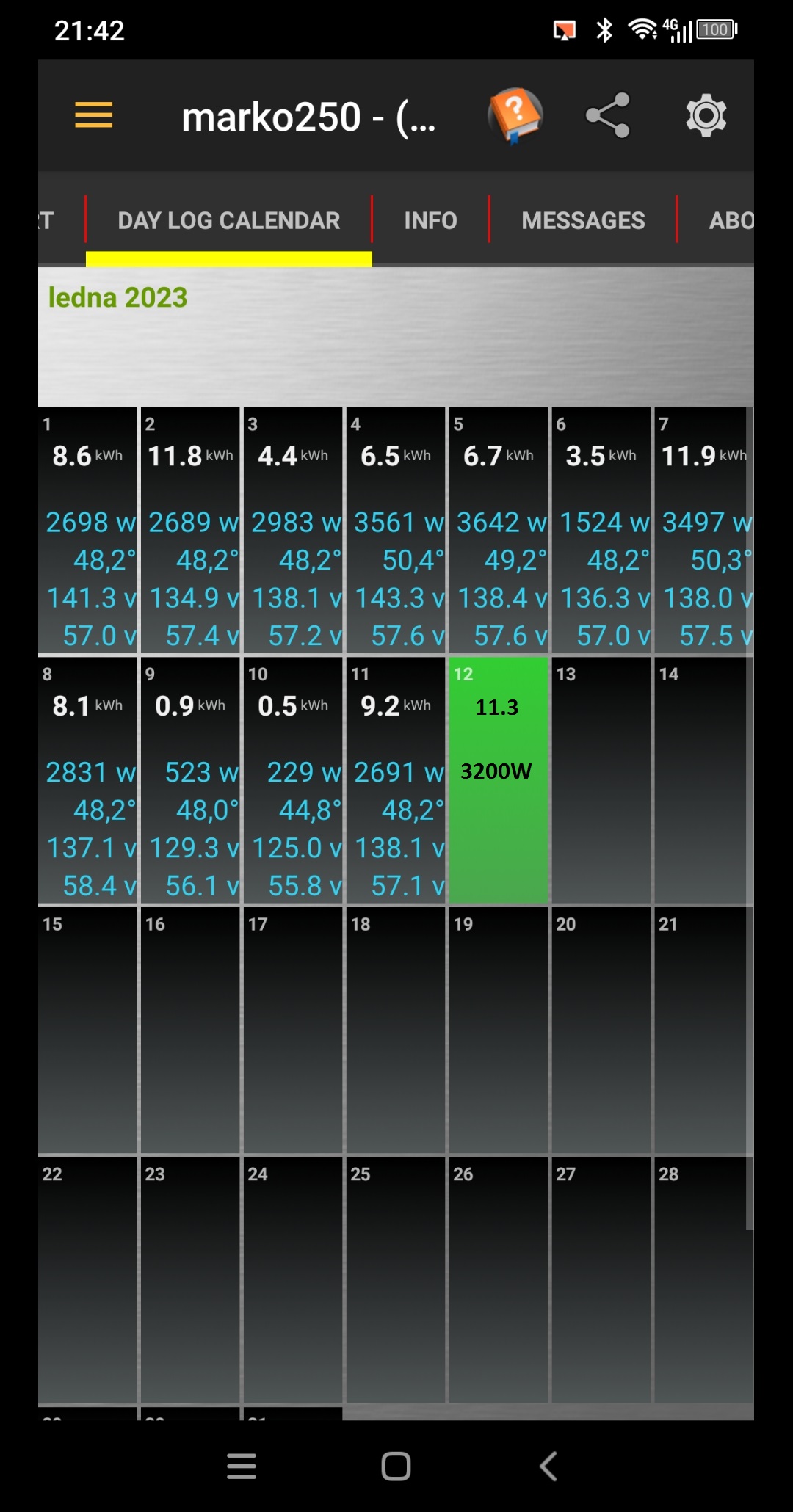The width and height of the screenshot is (793, 1512).
Task: Switch to the MESSAGES tab
Action: click(x=583, y=220)
